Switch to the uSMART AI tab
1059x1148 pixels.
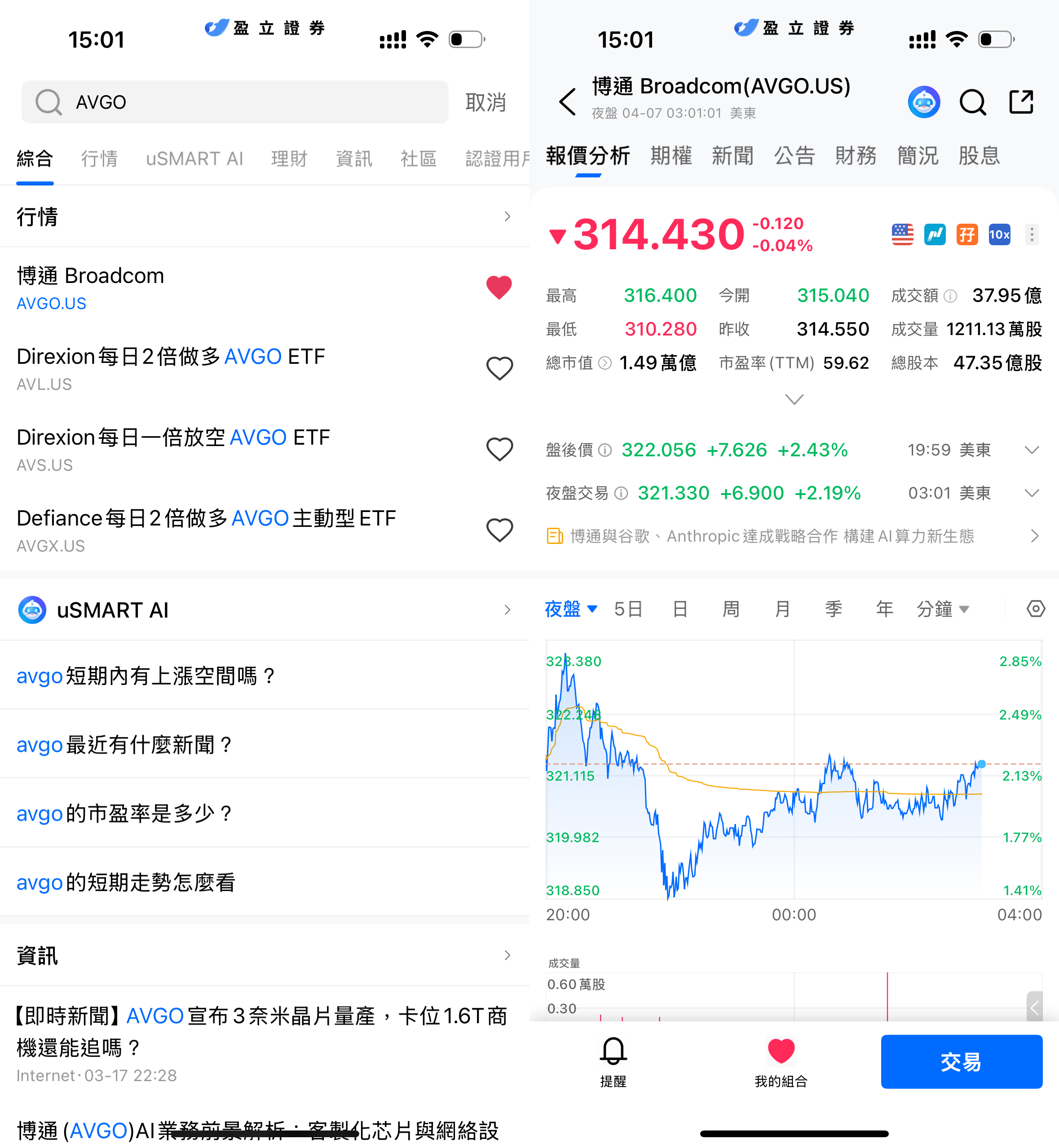click(194, 159)
